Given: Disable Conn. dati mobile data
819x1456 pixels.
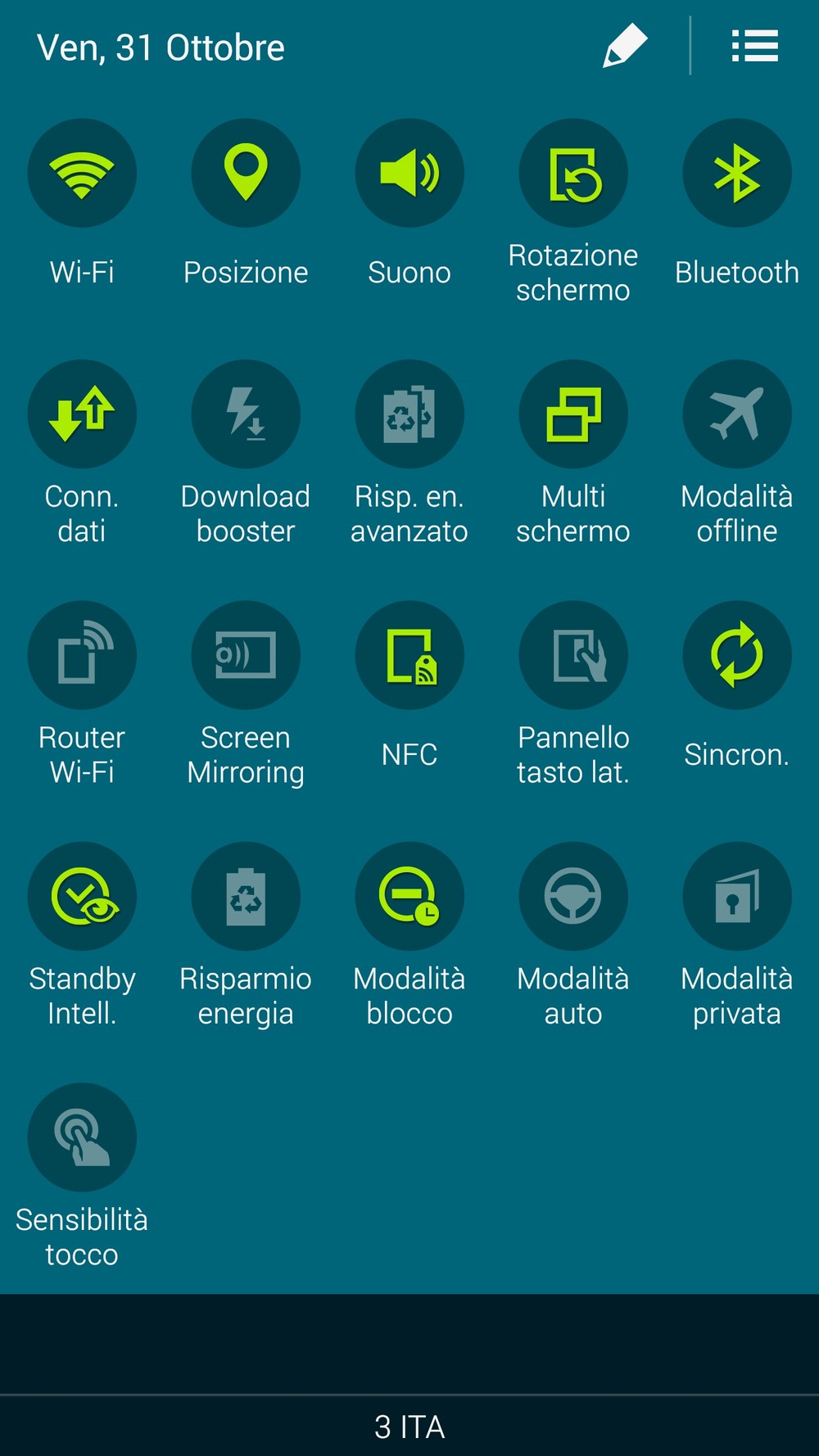Looking at the screenshot, I should coord(82,414).
